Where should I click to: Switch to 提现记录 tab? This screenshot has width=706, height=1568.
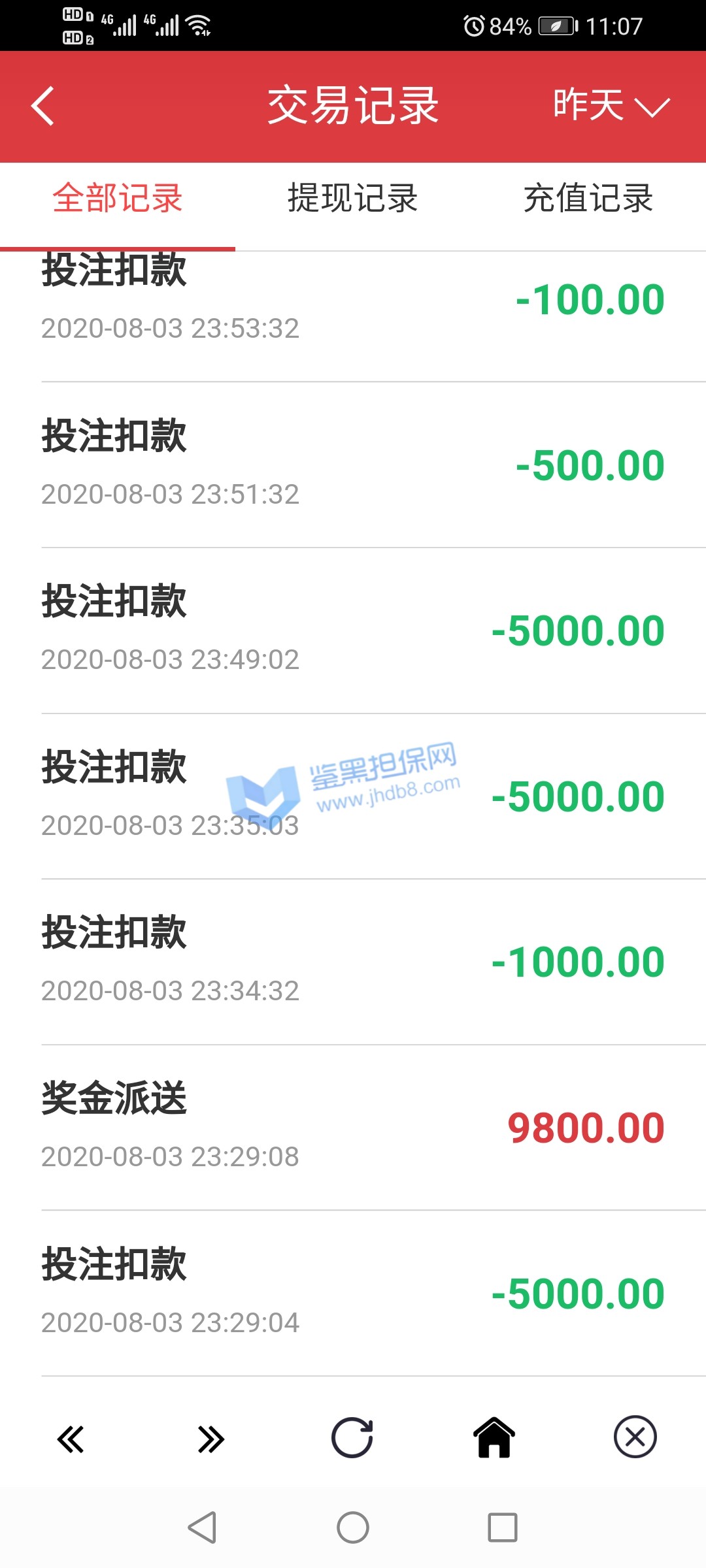click(353, 199)
